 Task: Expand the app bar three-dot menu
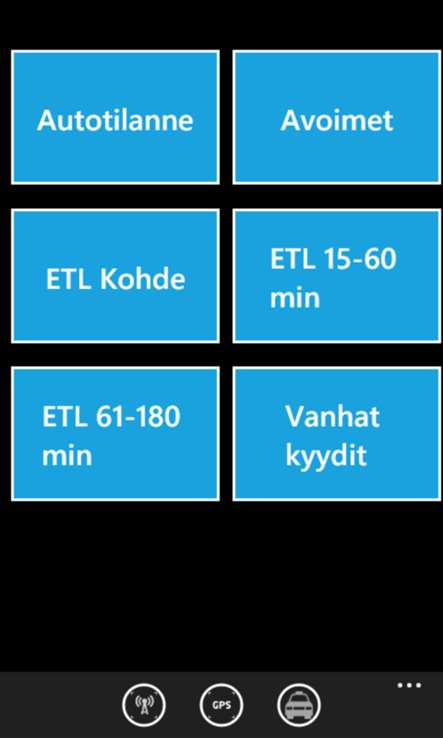[x=409, y=685]
